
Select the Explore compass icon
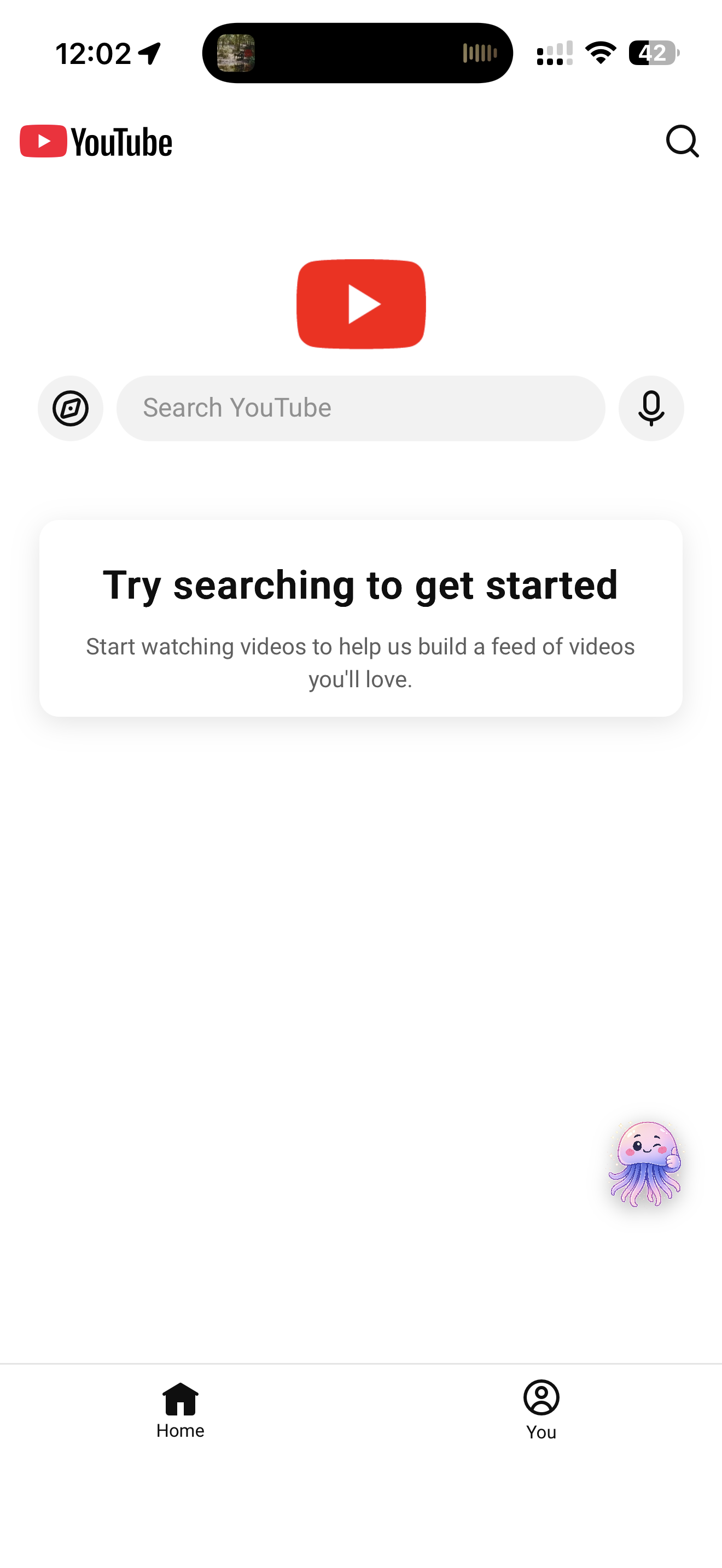pyautogui.click(x=70, y=408)
